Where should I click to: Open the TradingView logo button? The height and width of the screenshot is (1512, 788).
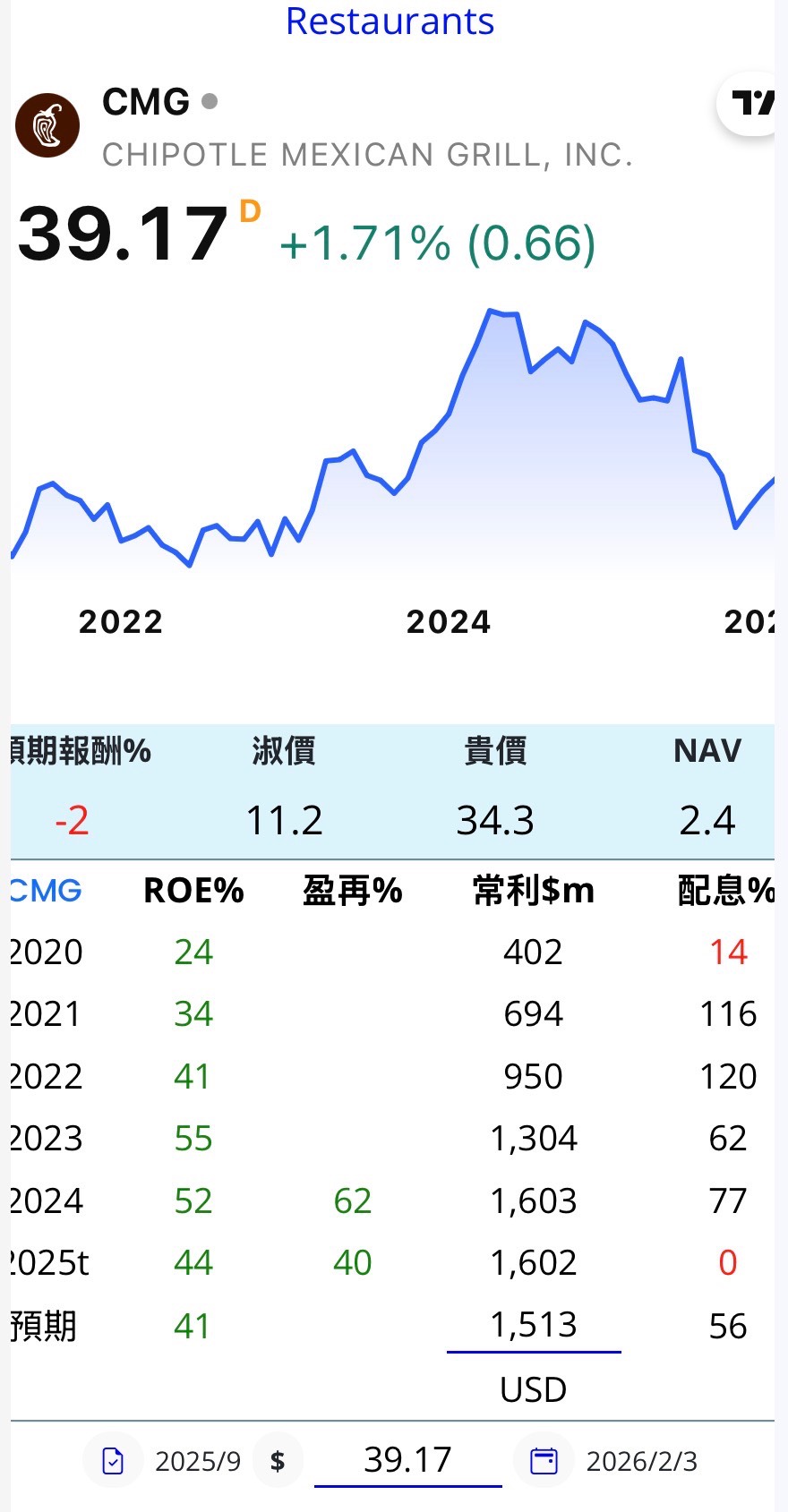point(750,104)
